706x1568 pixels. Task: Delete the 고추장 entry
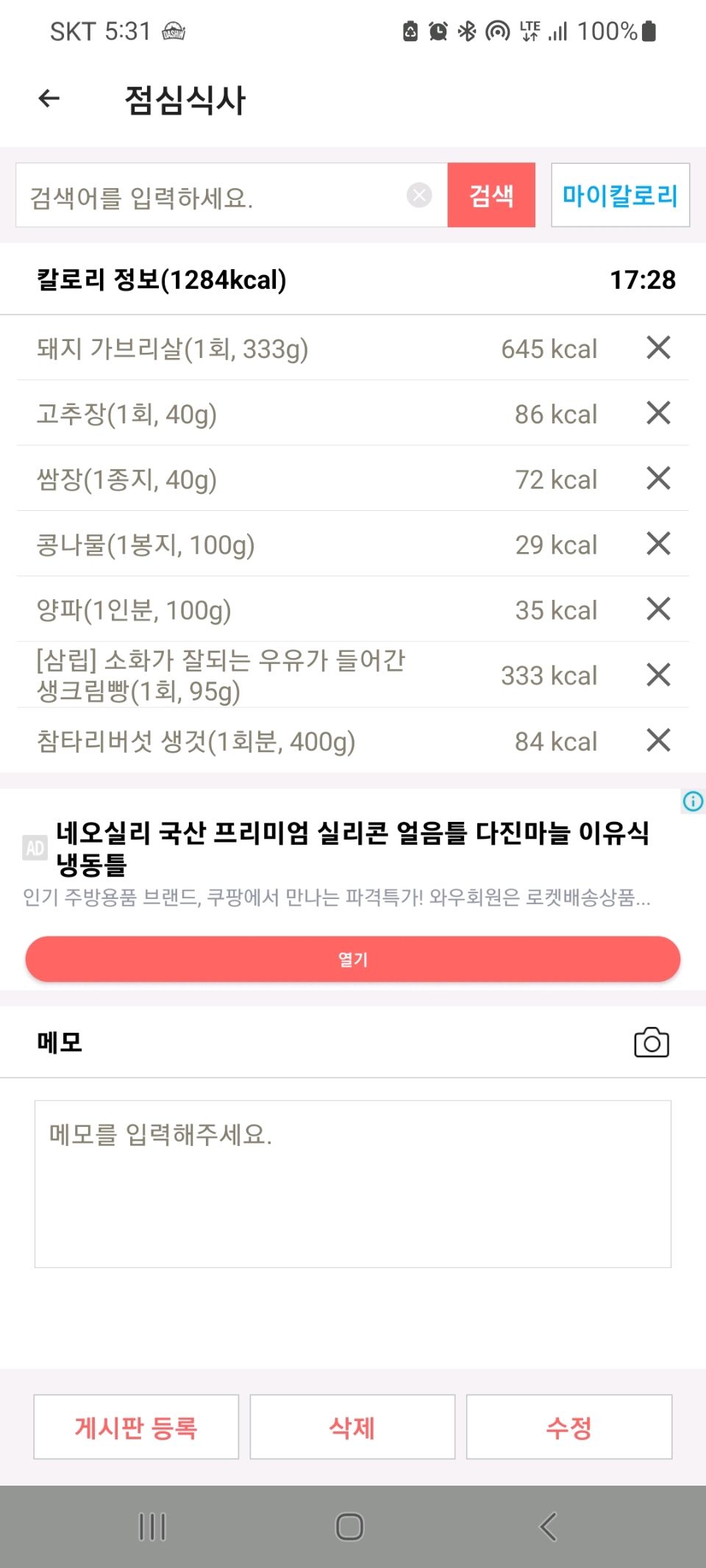click(x=658, y=413)
